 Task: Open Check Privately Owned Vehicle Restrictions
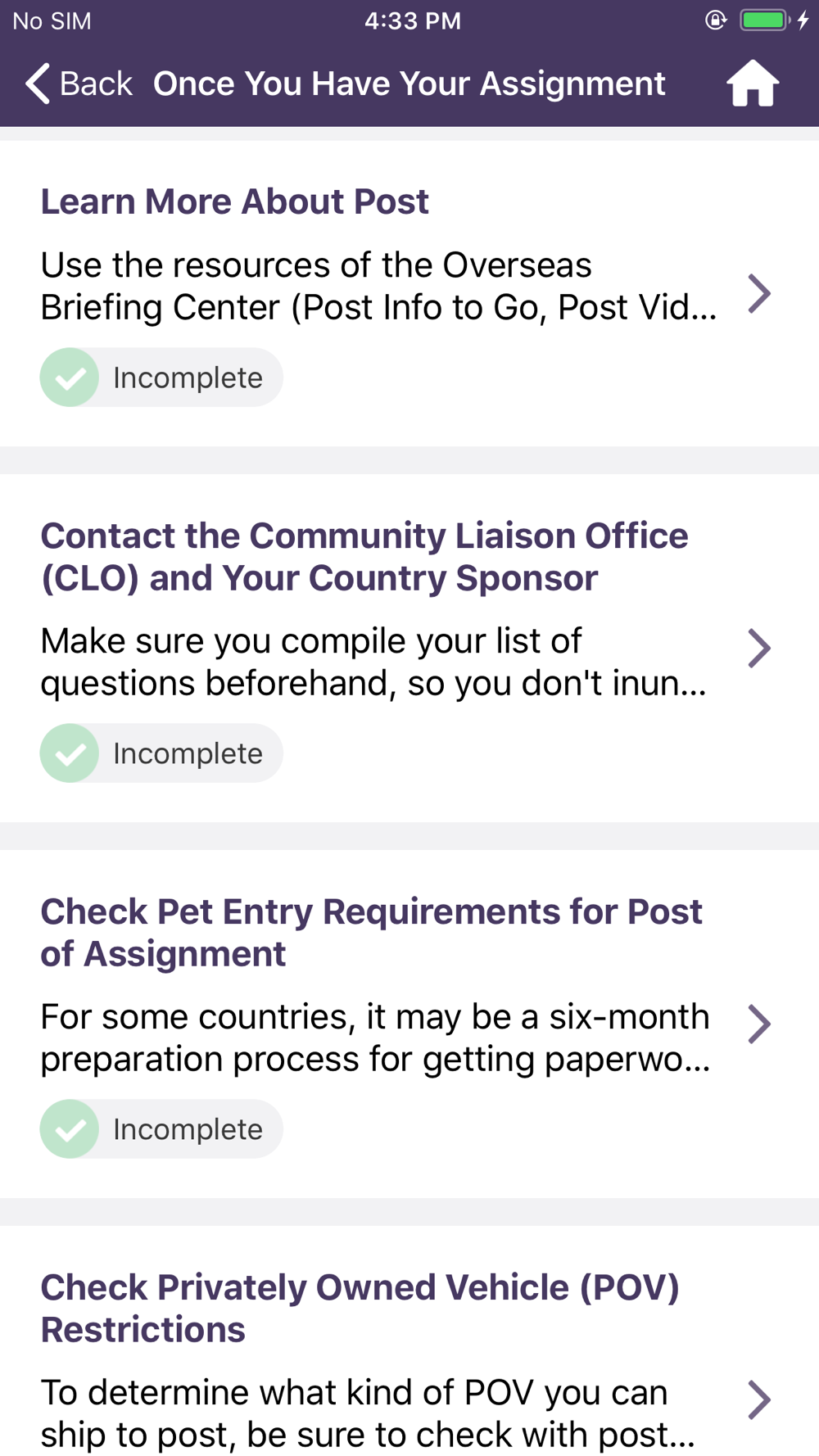759,1399
